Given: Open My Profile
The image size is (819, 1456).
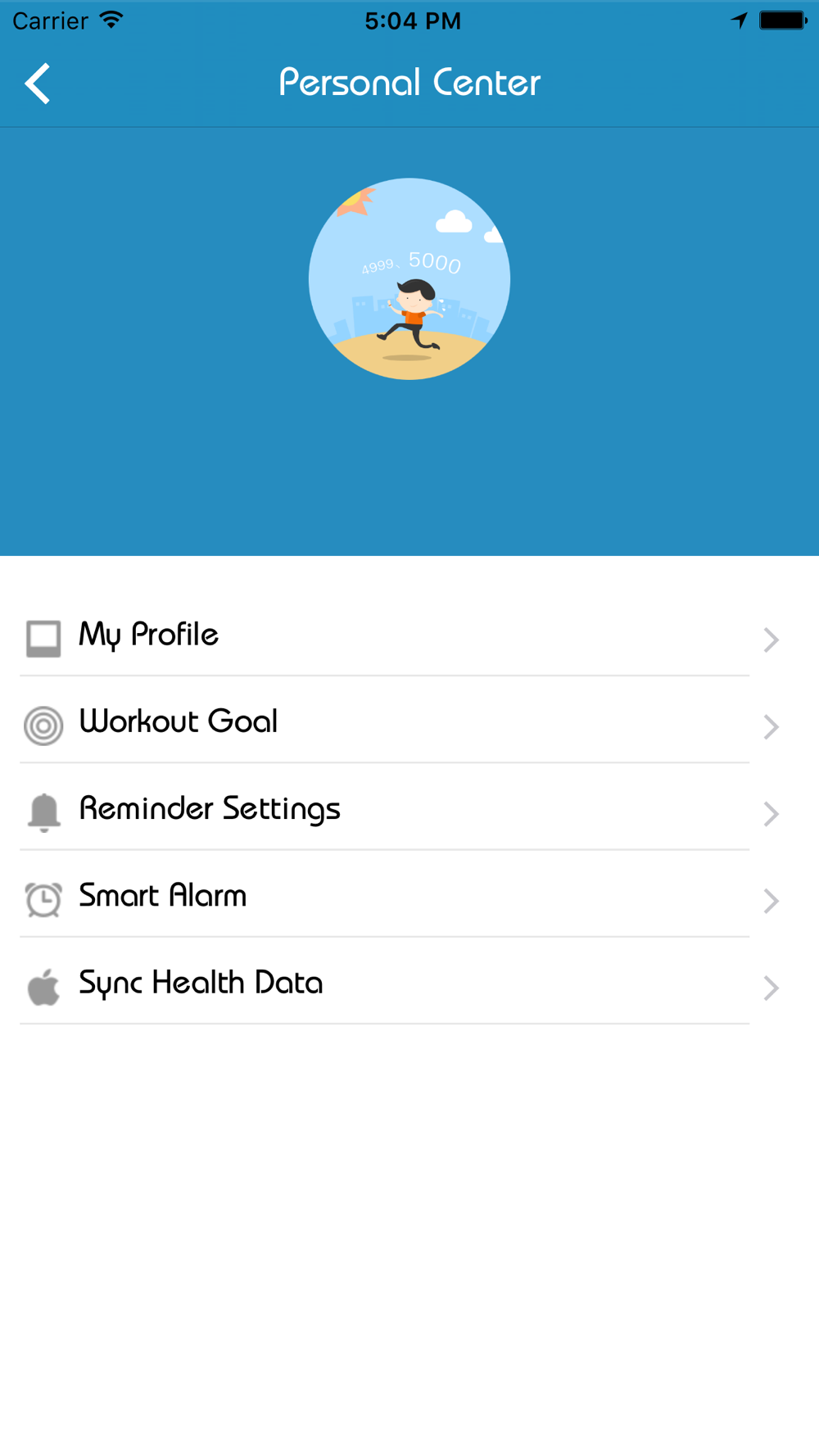Looking at the screenshot, I should [x=385, y=635].
